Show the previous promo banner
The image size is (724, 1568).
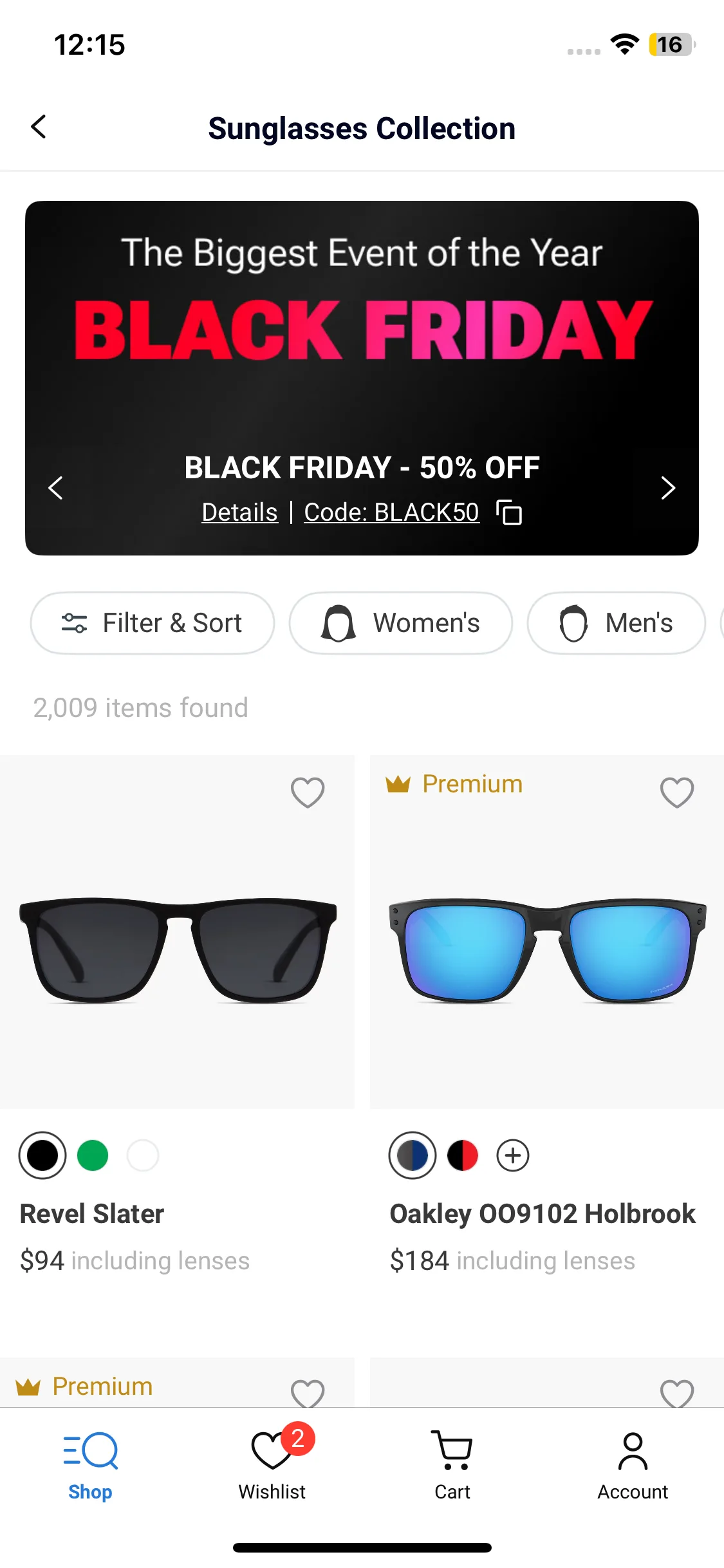click(56, 488)
